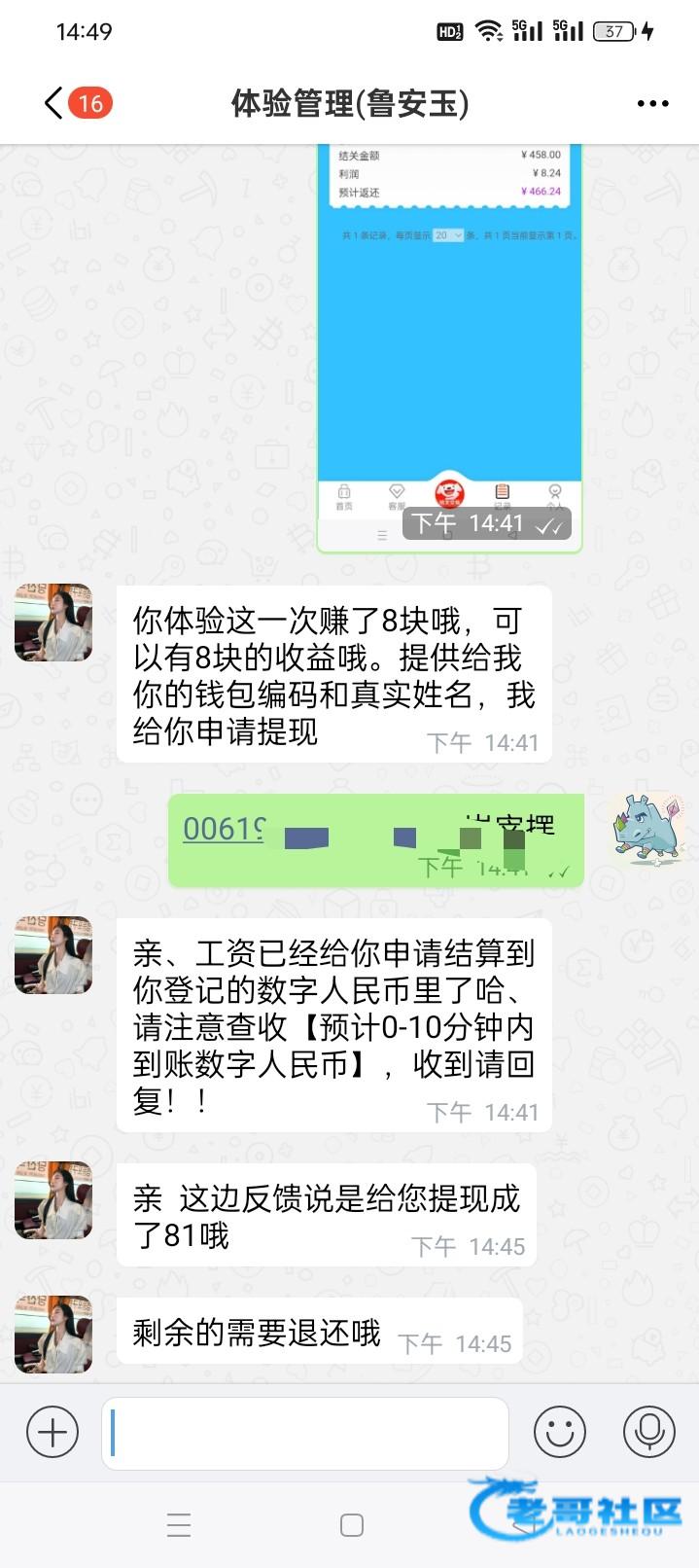
Task: Open the emoji picker
Action: 560,1432
